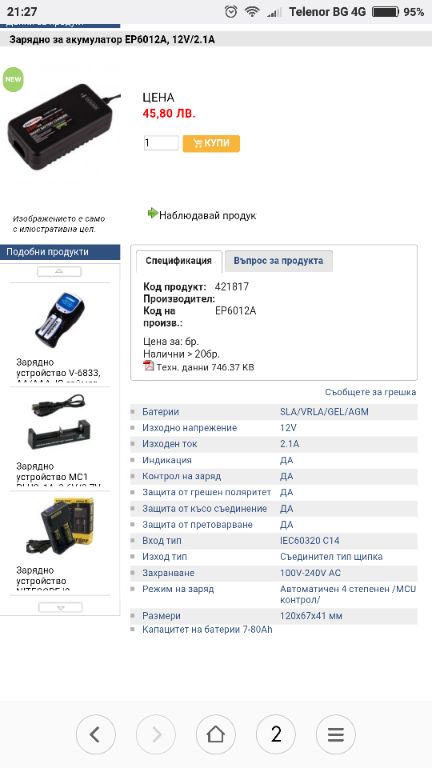Tap the КУПИ buy button
432x768 pixels.
click(x=211, y=144)
